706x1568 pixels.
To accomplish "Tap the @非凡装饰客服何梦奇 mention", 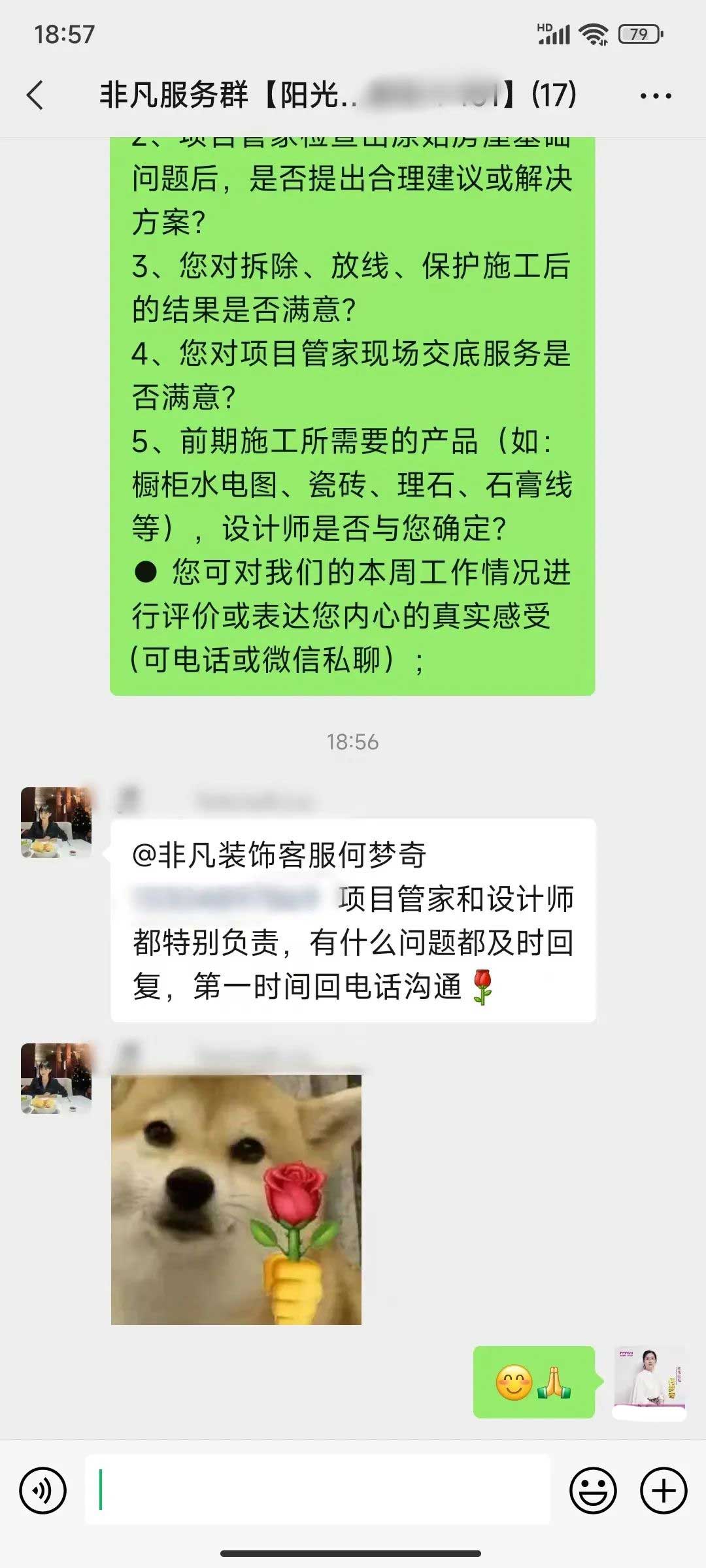I will (279, 855).
